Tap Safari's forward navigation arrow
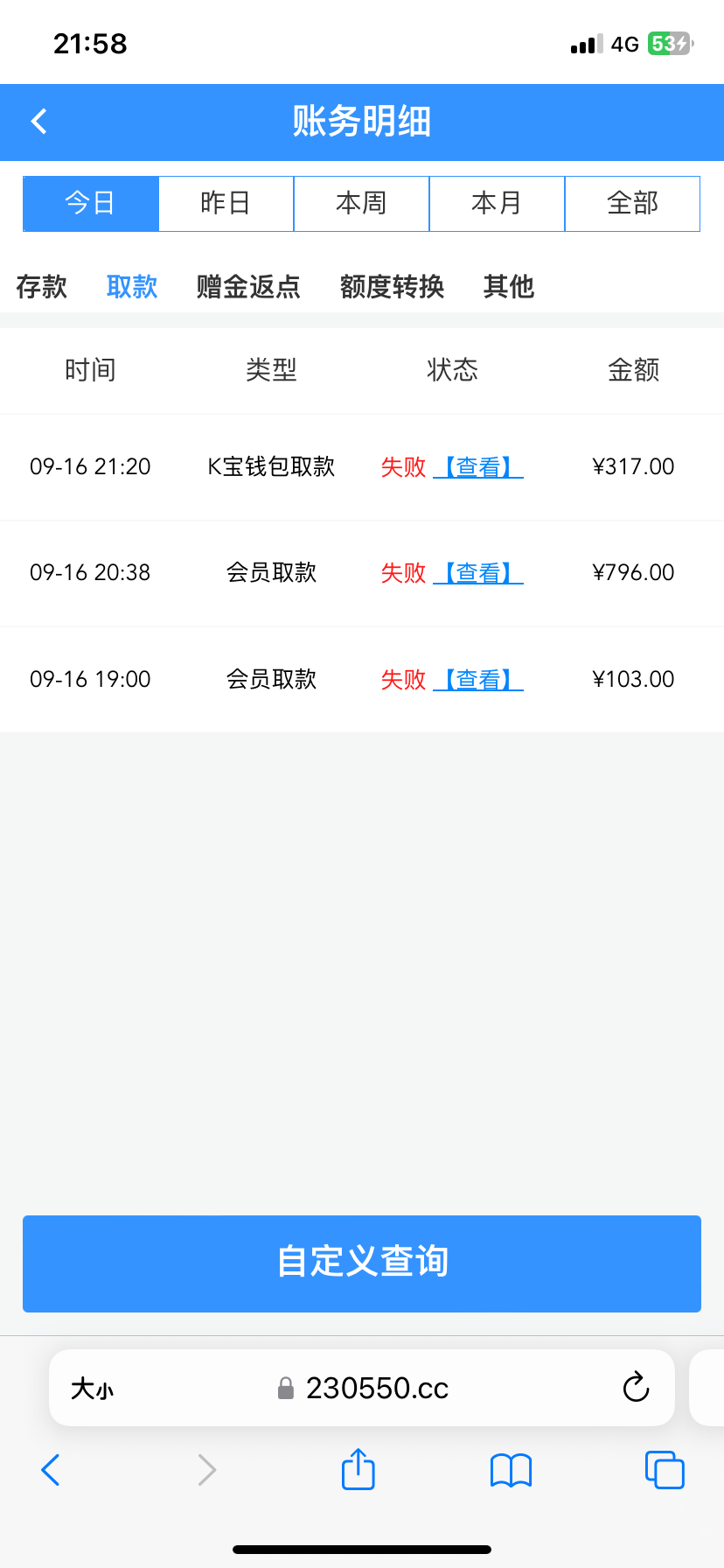724x1568 pixels. (206, 1470)
